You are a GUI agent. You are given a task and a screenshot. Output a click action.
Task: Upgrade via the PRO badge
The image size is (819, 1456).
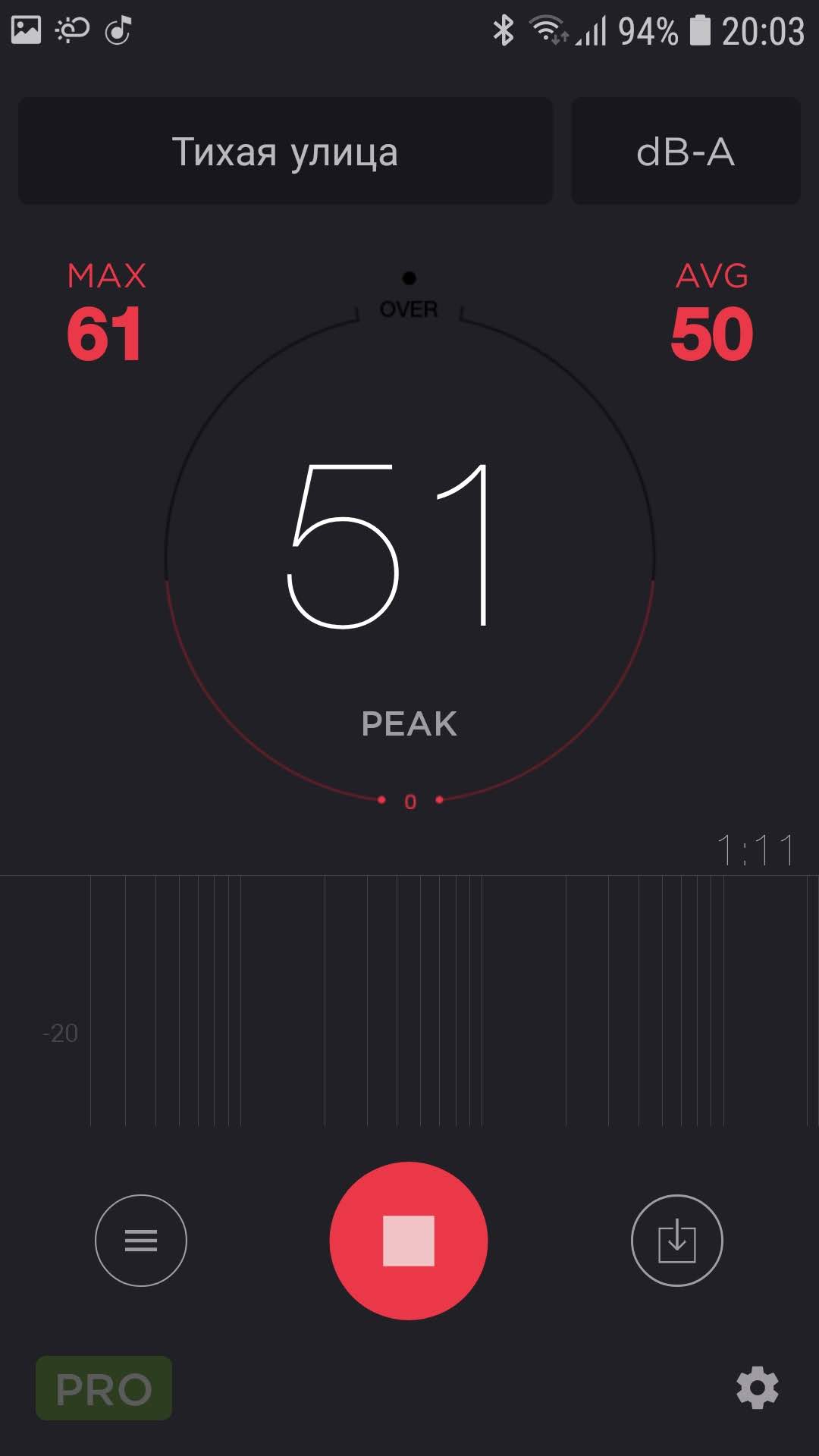tap(104, 1389)
